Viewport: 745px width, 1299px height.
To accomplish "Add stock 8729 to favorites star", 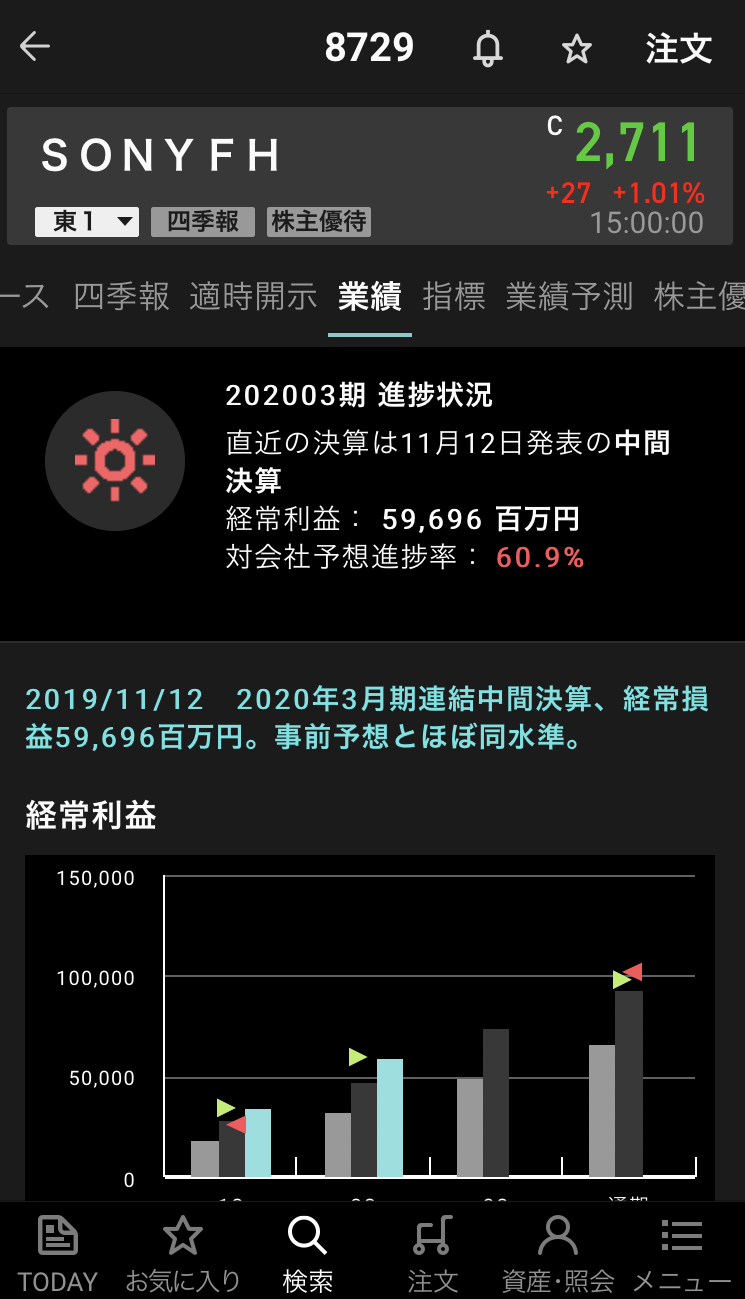I will (x=577, y=48).
